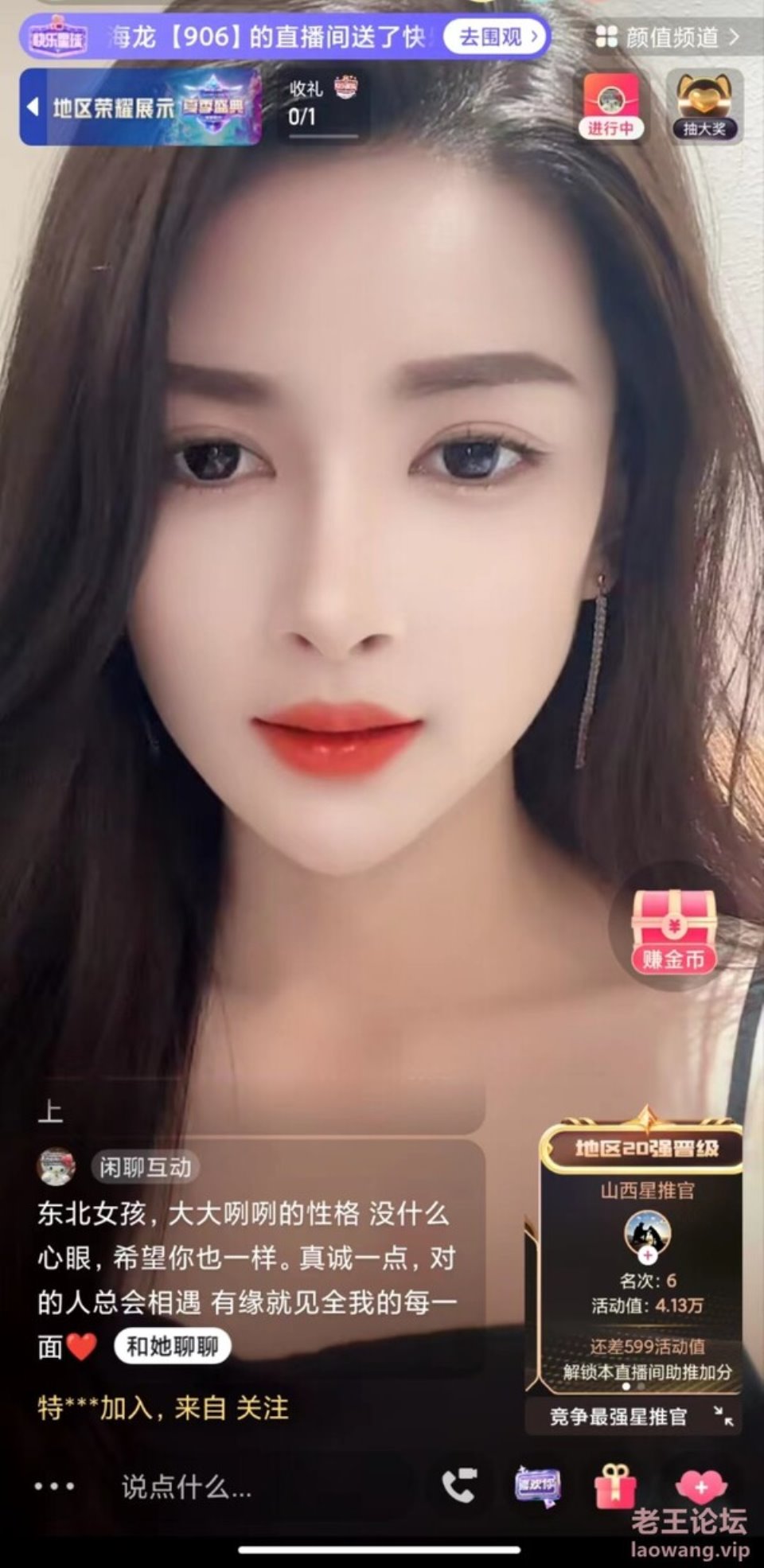Collapse the 竞争最强星推官 panel
Viewport: 764px width, 1568px height.
point(723,1416)
